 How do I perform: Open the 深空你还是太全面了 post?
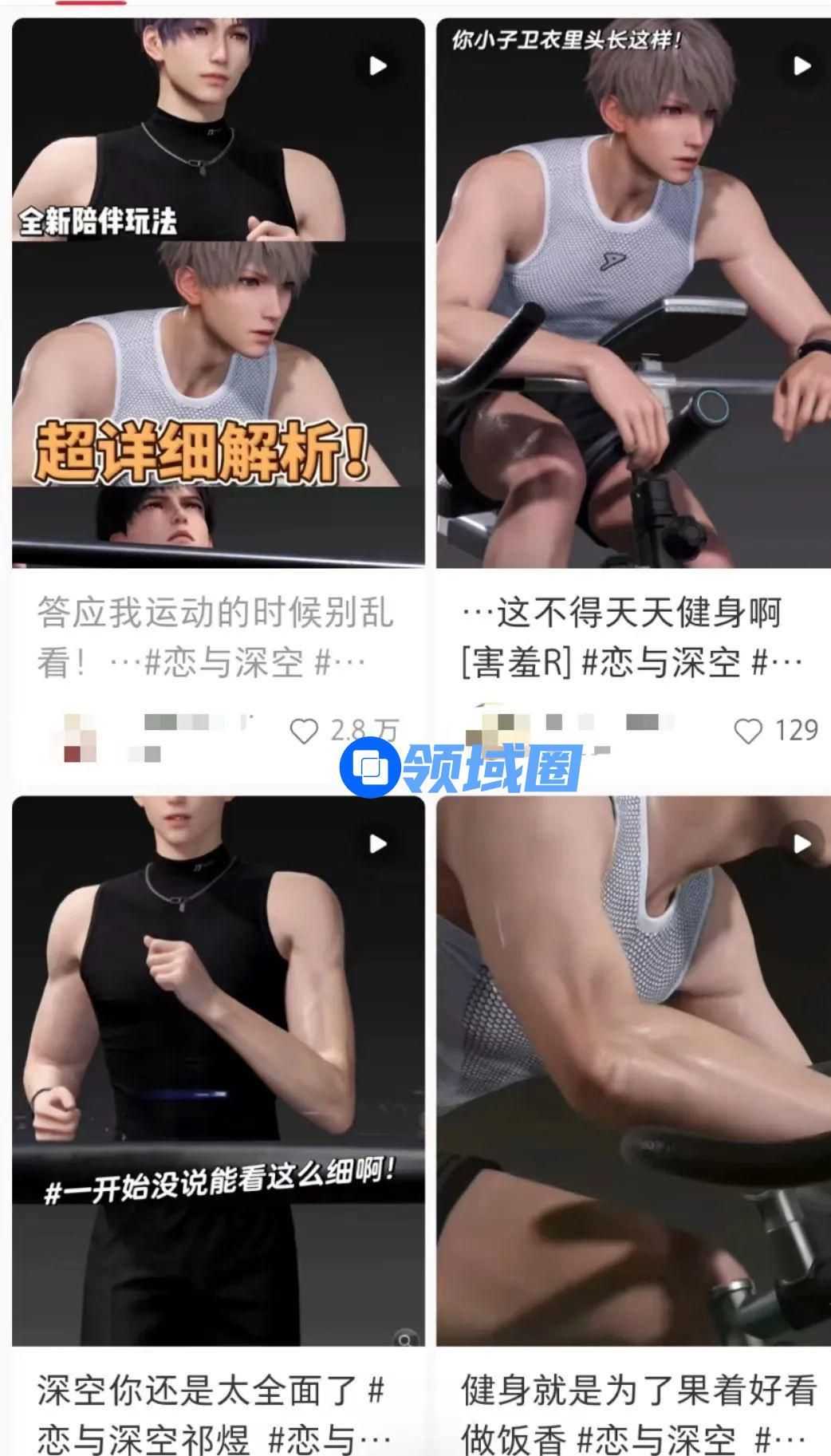[x=218, y=1069]
